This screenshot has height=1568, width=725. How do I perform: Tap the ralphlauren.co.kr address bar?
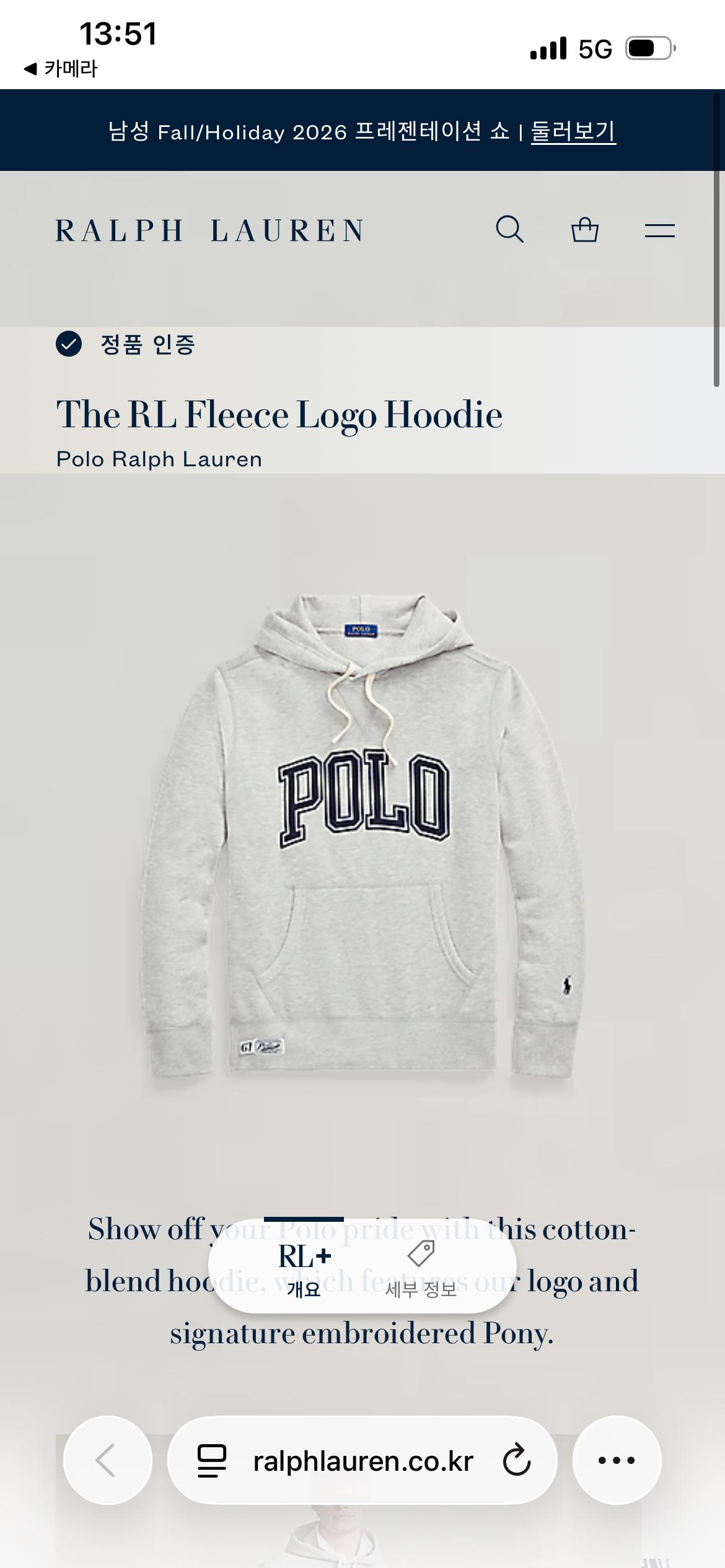[x=362, y=1460]
